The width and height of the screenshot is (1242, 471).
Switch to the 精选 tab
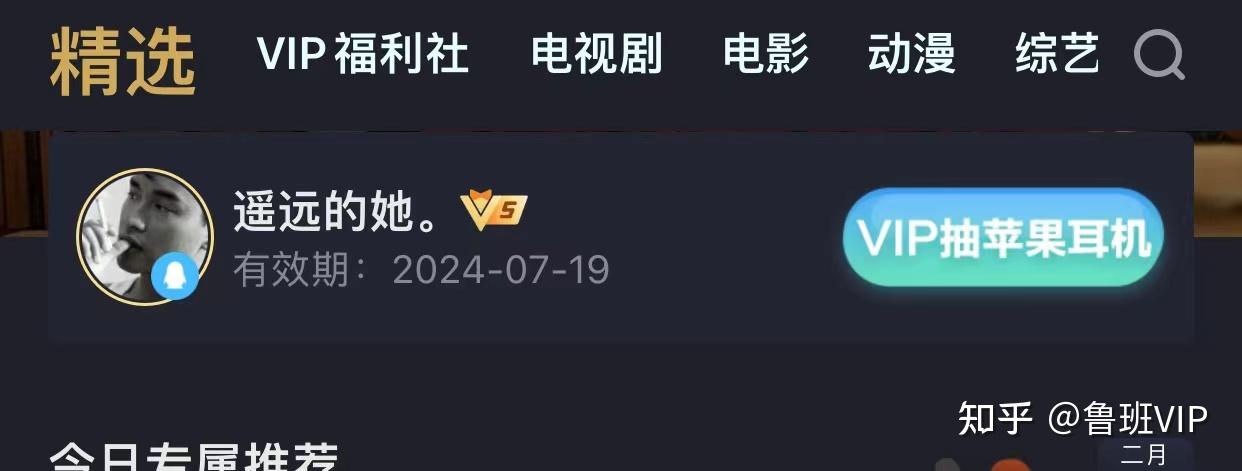pos(122,58)
